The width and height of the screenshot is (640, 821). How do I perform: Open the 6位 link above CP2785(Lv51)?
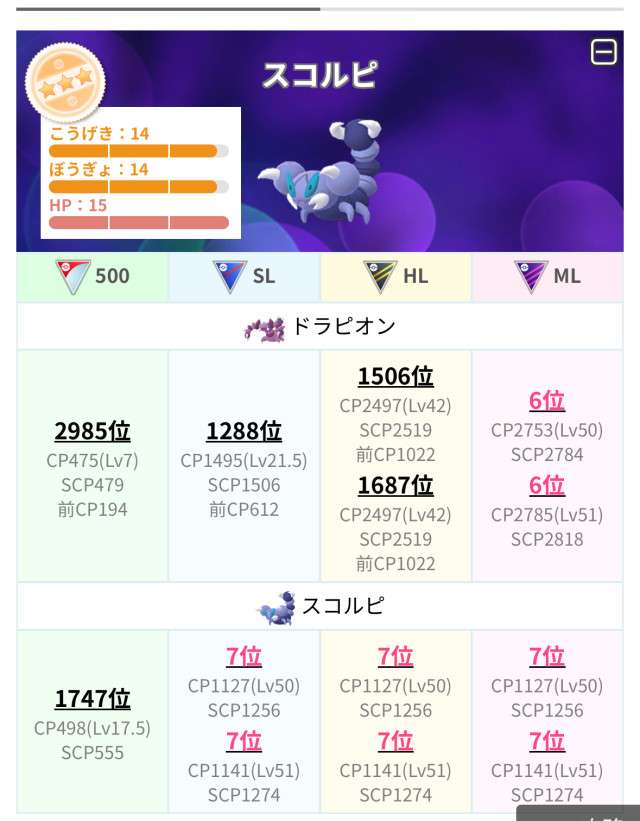(x=547, y=486)
